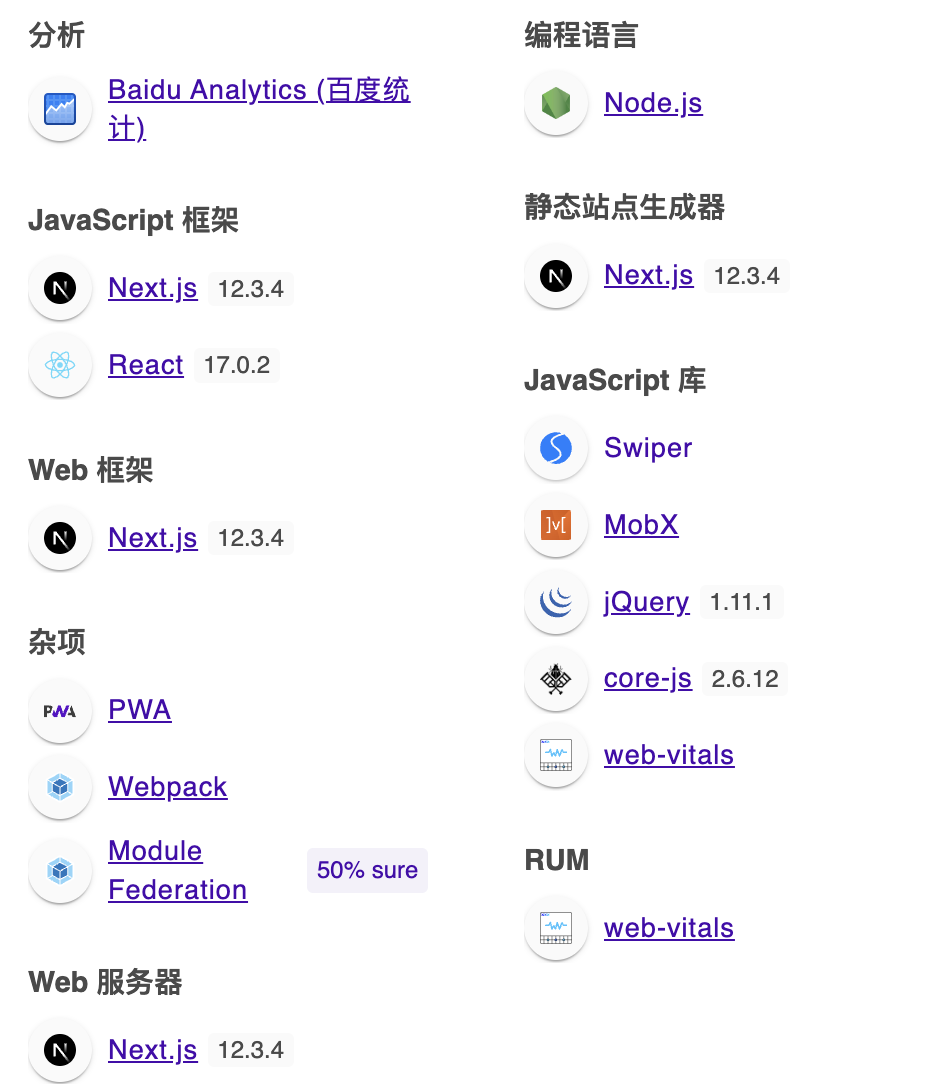The image size is (940, 1084).
Task: Tap the React link
Action: click(x=146, y=366)
